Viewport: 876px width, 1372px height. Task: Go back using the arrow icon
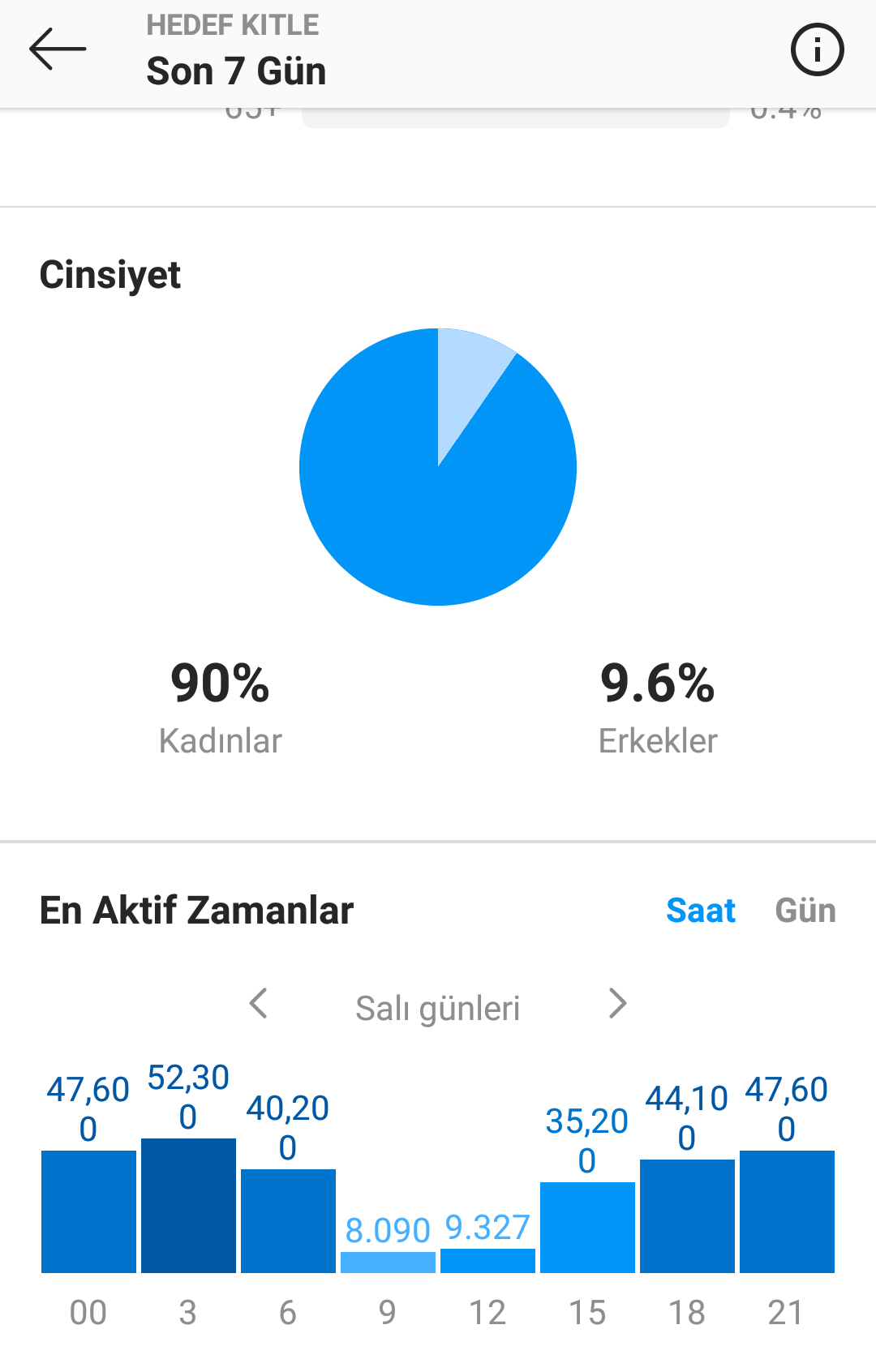coord(58,49)
